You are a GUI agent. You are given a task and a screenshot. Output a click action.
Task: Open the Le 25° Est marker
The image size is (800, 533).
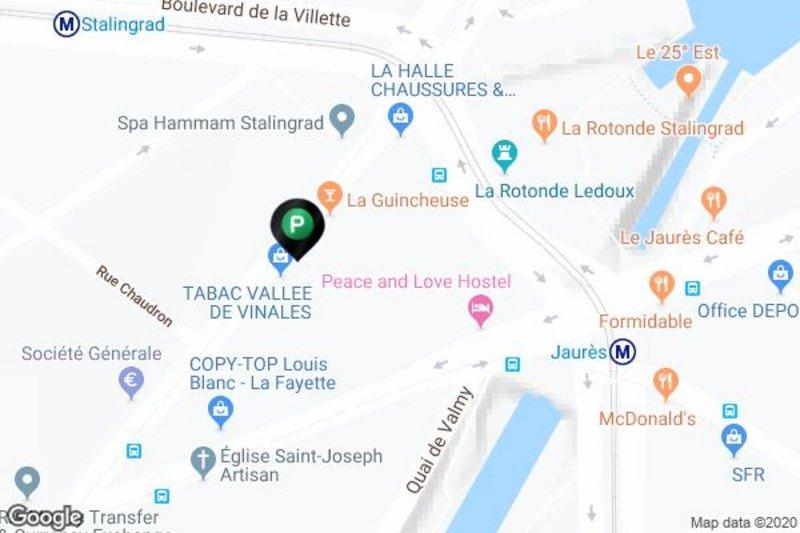tap(686, 79)
